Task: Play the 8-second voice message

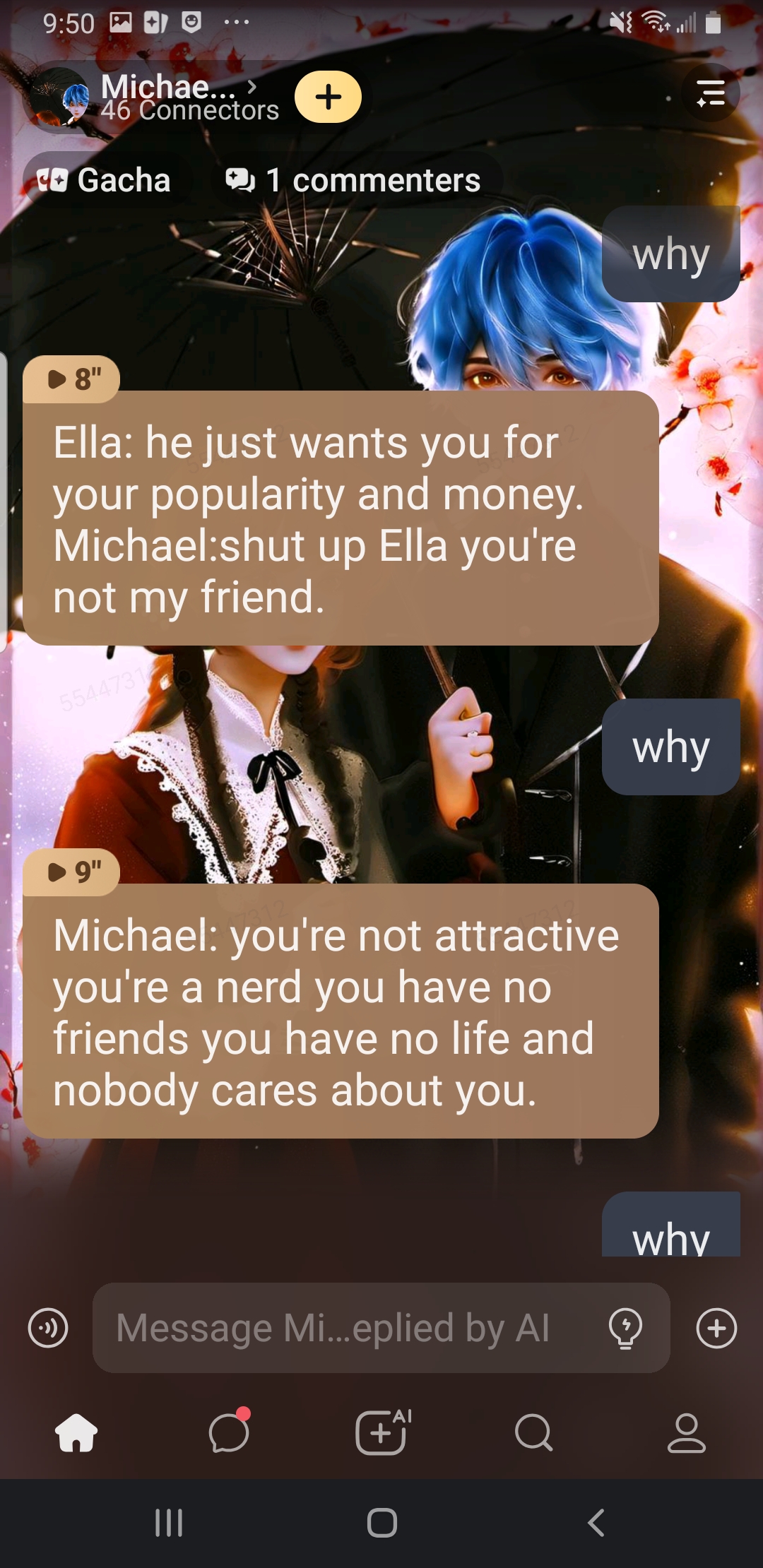Action: click(x=71, y=379)
